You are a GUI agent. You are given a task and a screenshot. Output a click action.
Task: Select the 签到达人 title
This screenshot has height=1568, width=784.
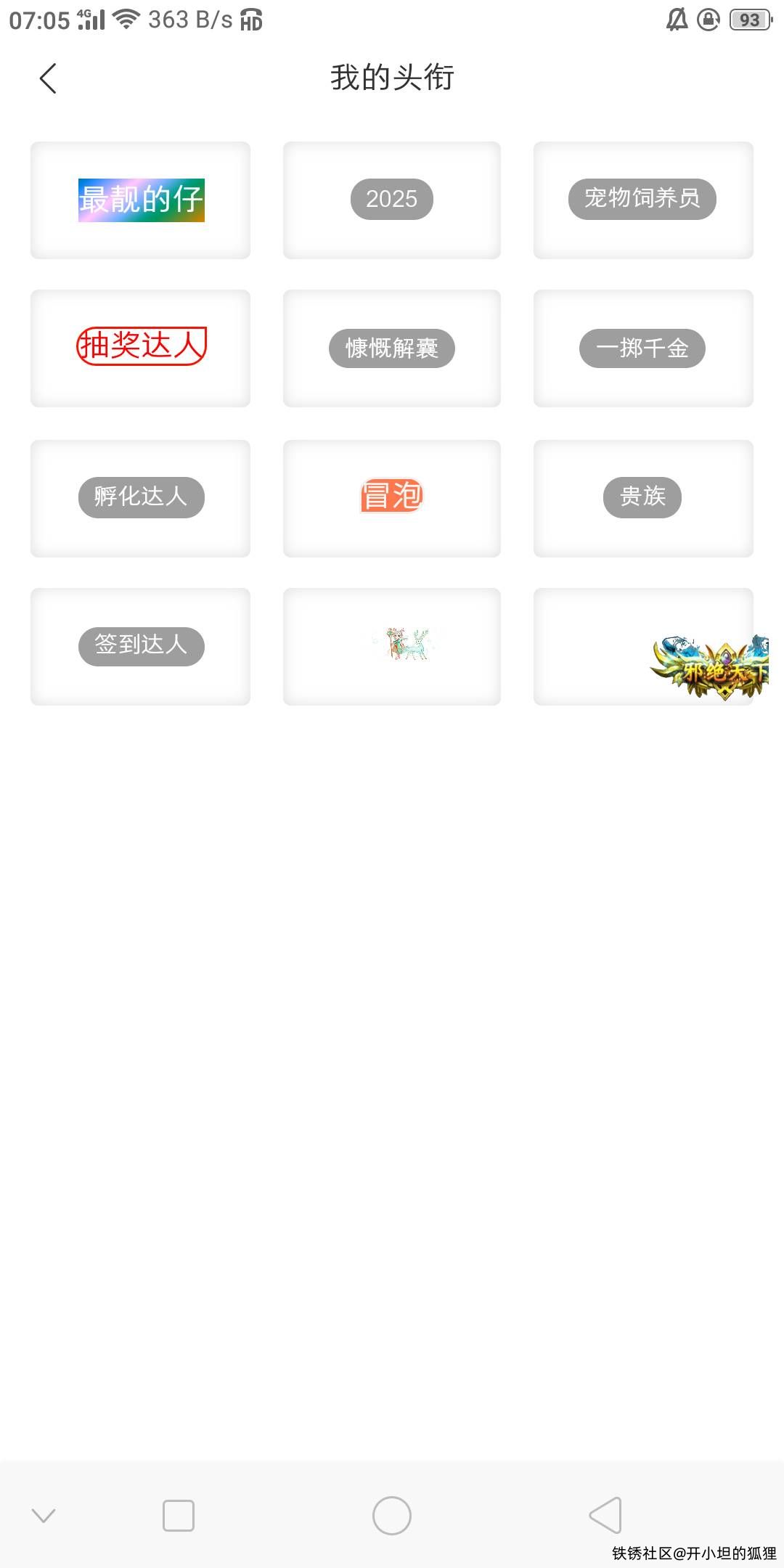coord(141,646)
